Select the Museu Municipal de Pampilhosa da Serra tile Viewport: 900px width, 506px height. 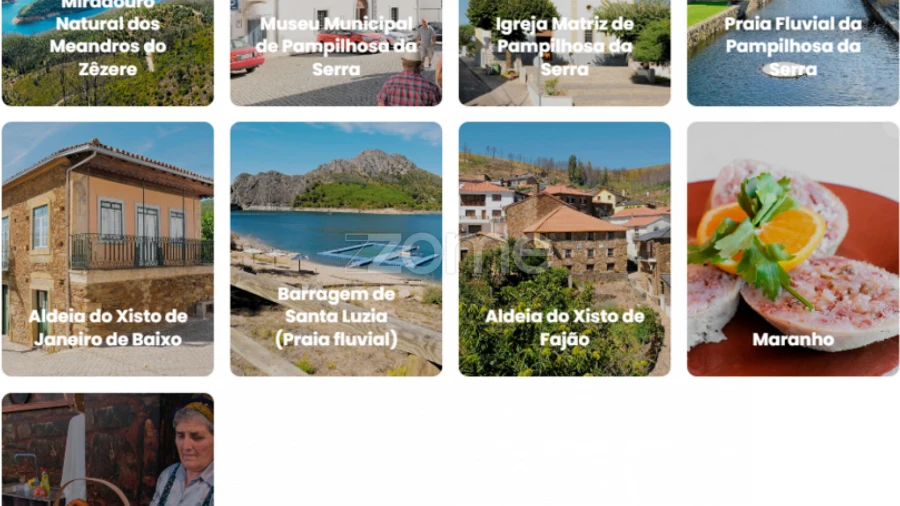[x=336, y=52]
